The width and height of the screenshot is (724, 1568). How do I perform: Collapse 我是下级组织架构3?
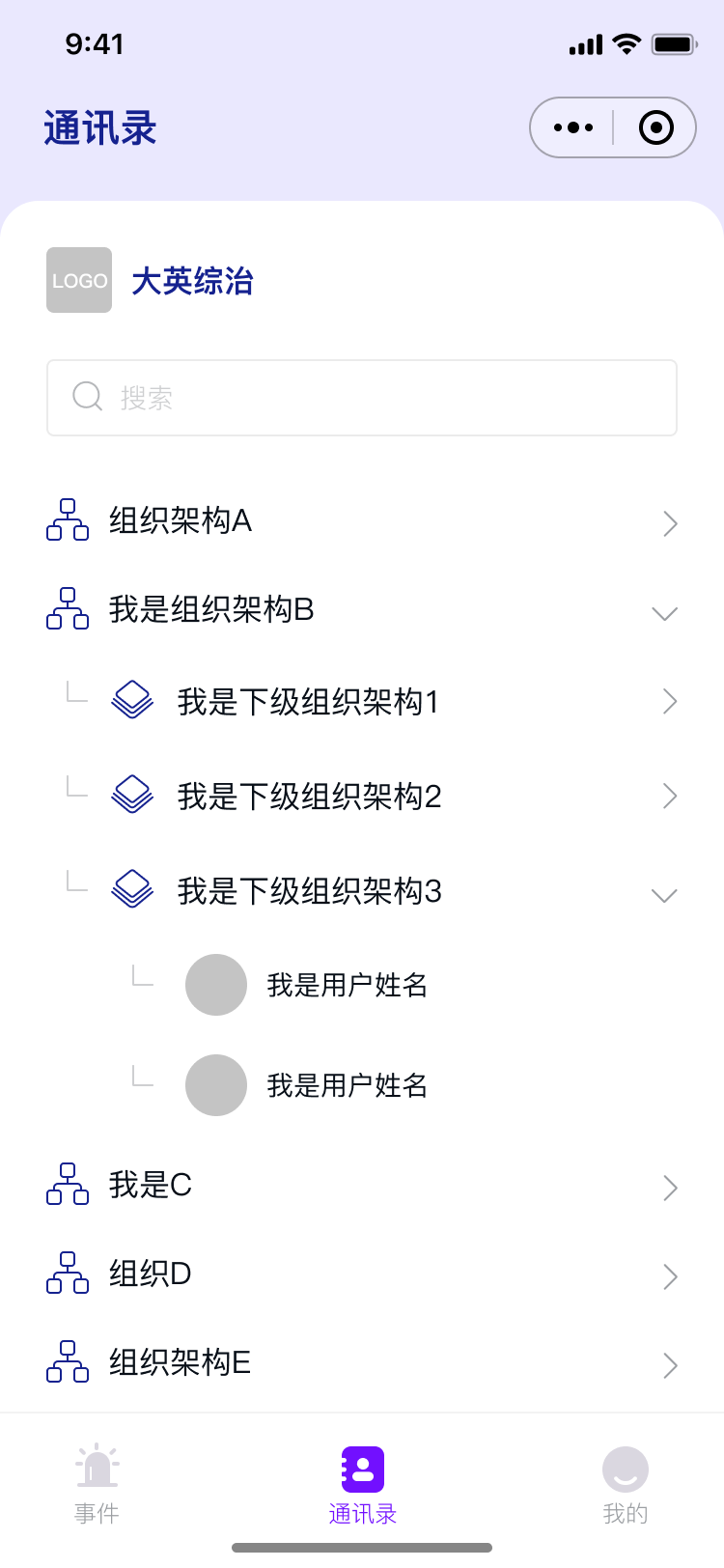(x=362, y=890)
